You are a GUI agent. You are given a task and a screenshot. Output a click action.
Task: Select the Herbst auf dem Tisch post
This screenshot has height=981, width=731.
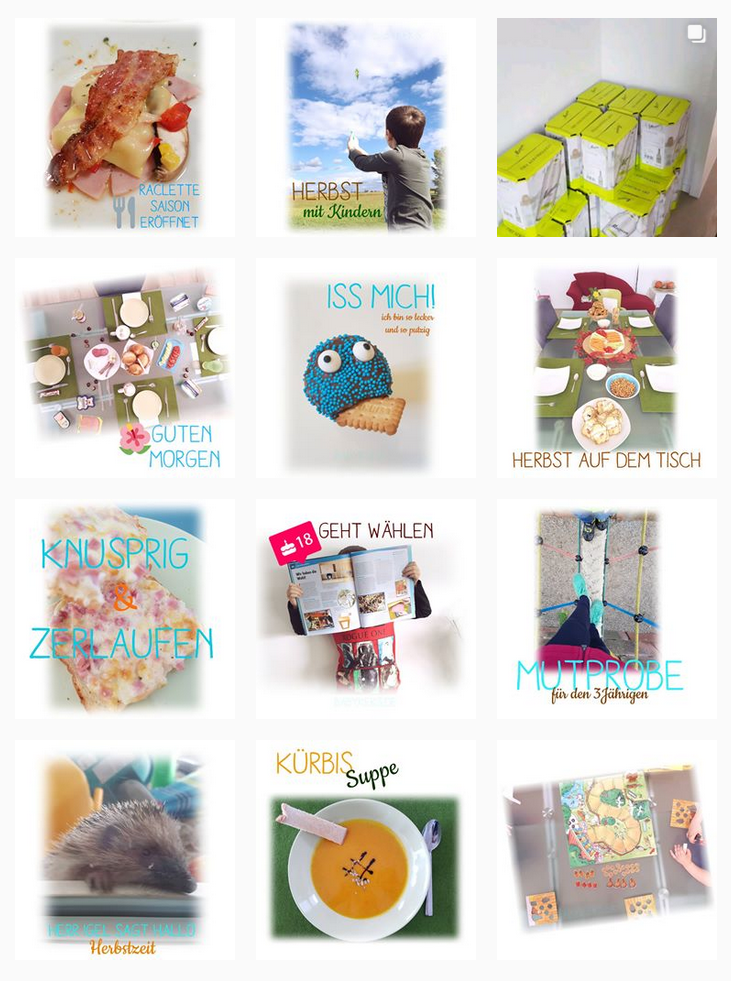606,368
